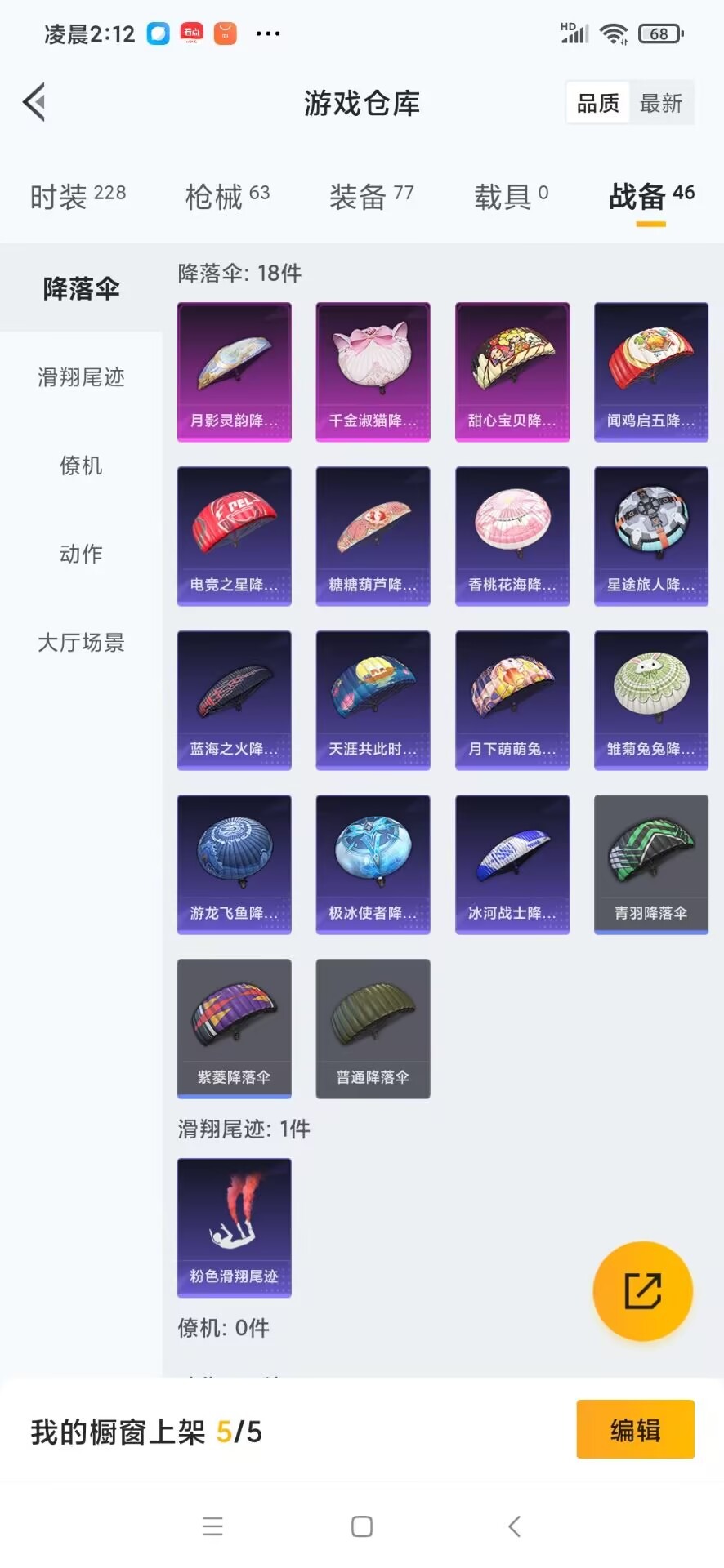Tap 编辑 to edit the showcase

click(x=635, y=1429)
